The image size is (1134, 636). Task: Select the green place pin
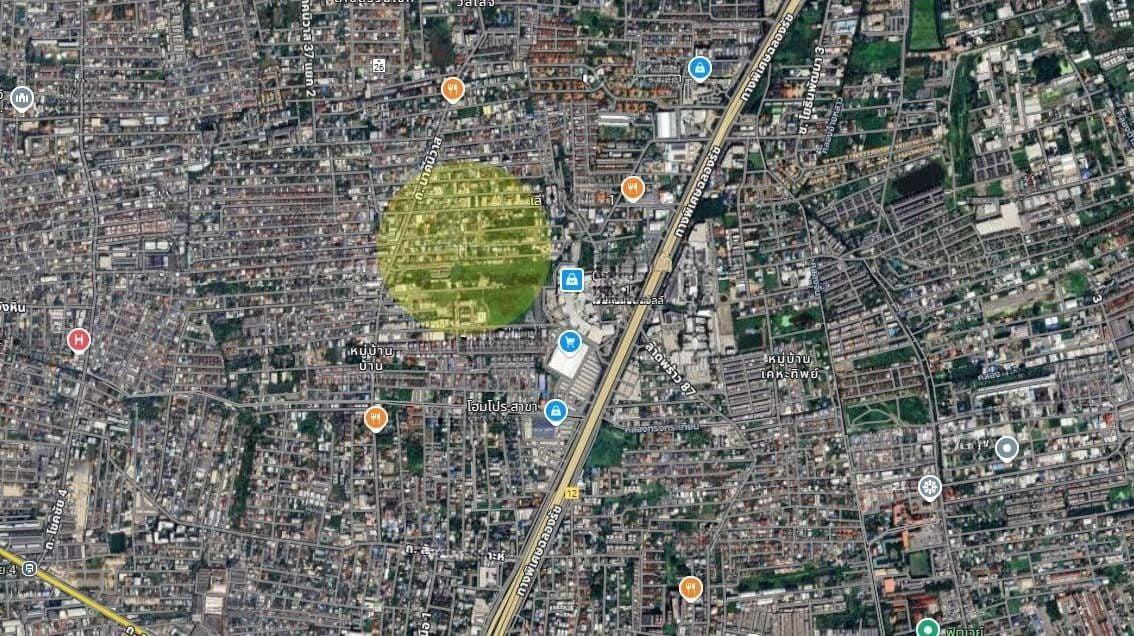tap(927, 628)
